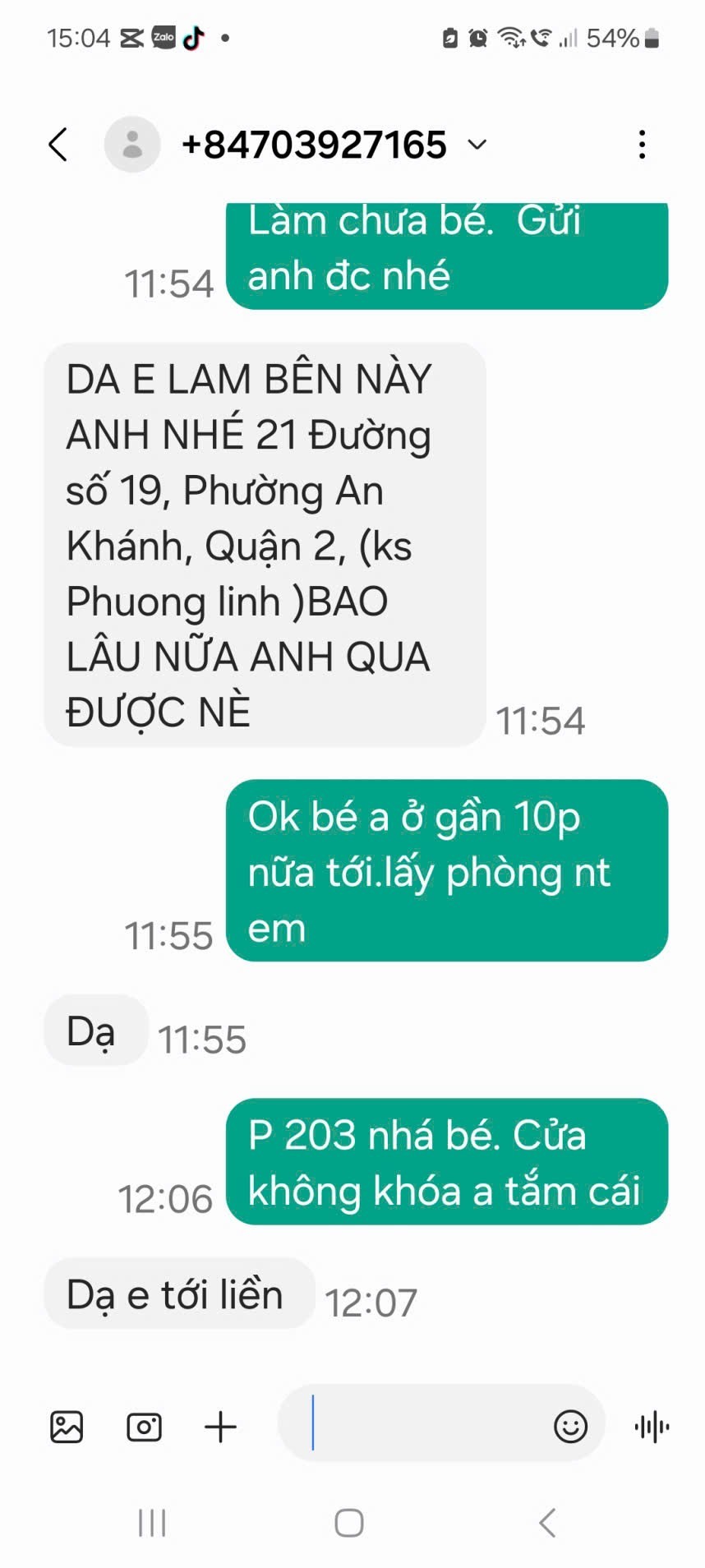The height and width of the screenshot is (1568, 705).
Task: Expand the +84703927165 contact details chevron
Action: click(477, 145)
